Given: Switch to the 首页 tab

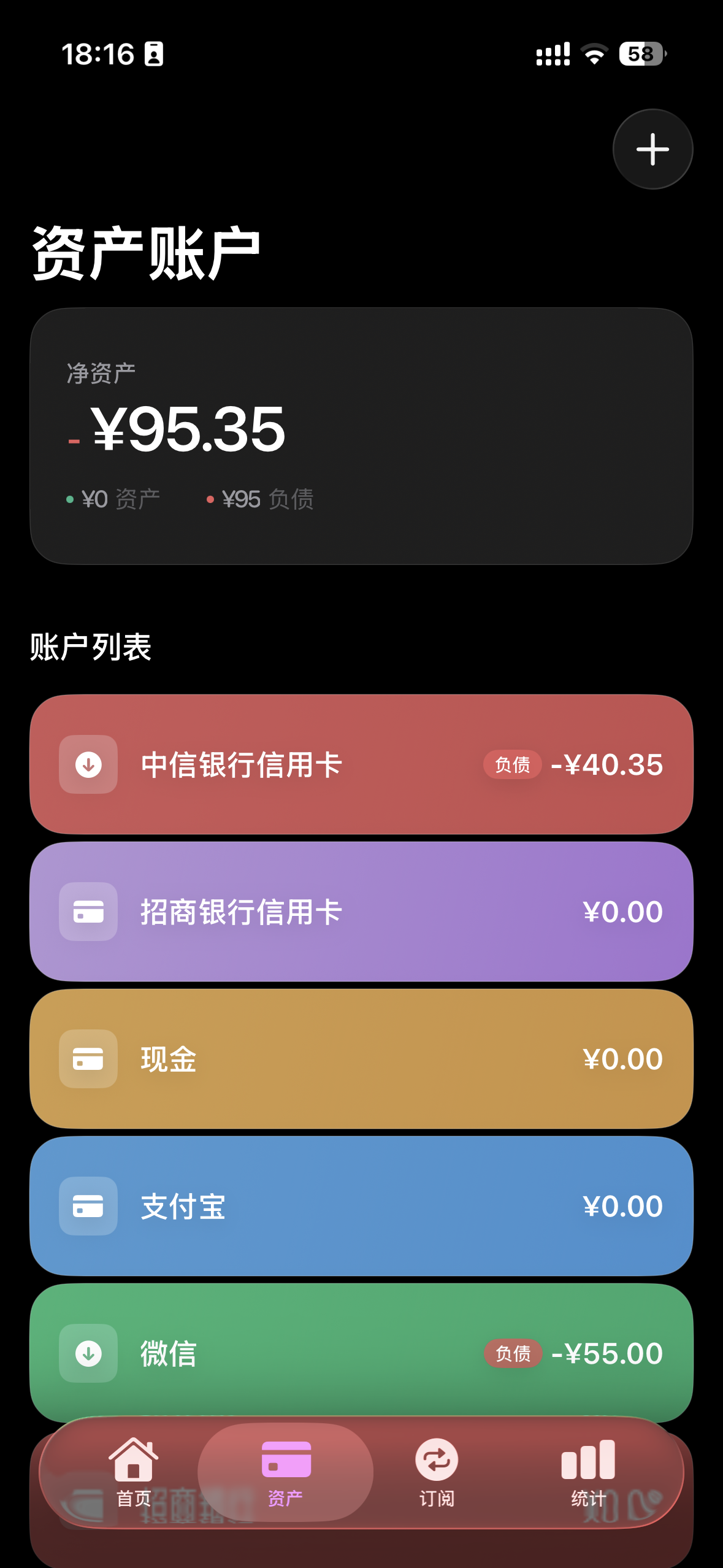Looking at the screenshot, I should (134, 1472).
